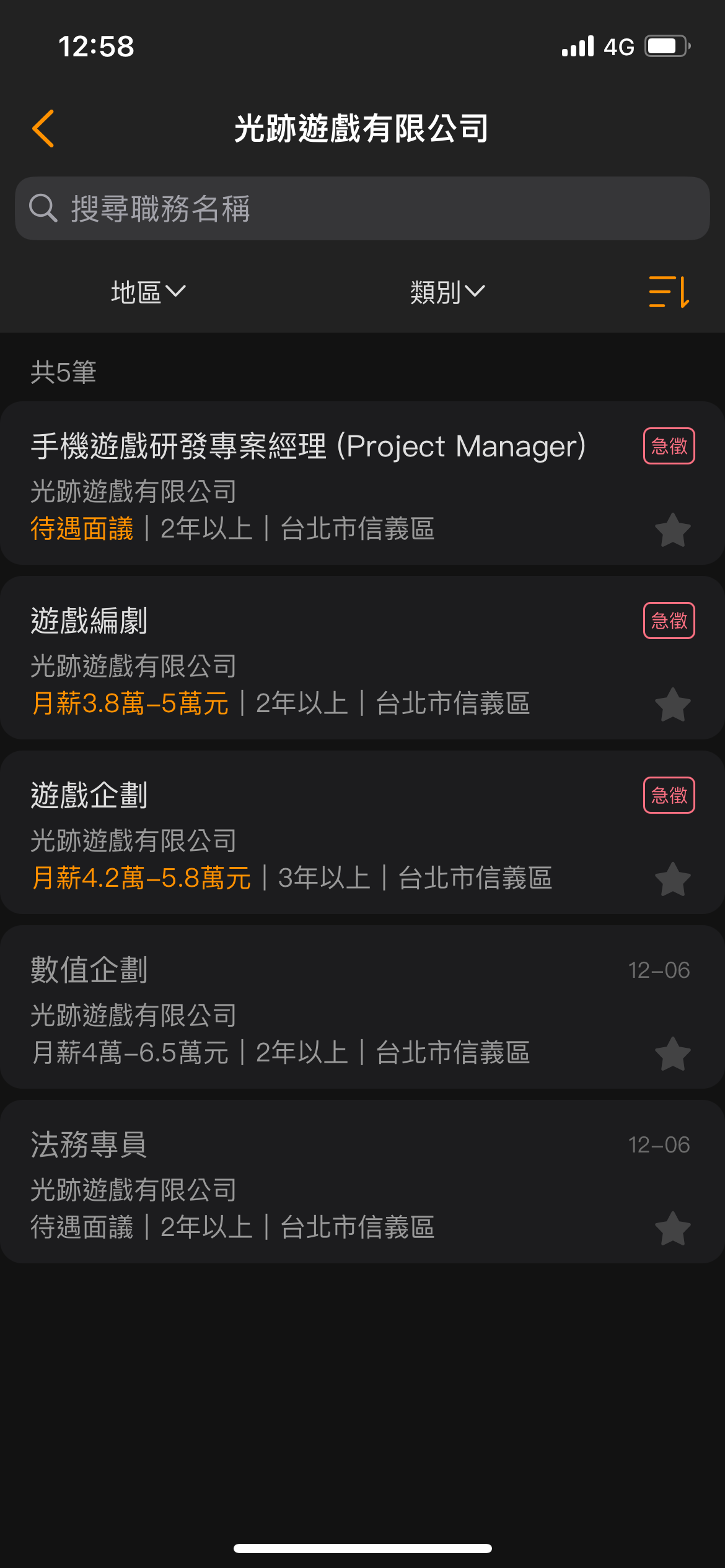
Task: Star the 法務專員 job
Action: point(673,1229)
